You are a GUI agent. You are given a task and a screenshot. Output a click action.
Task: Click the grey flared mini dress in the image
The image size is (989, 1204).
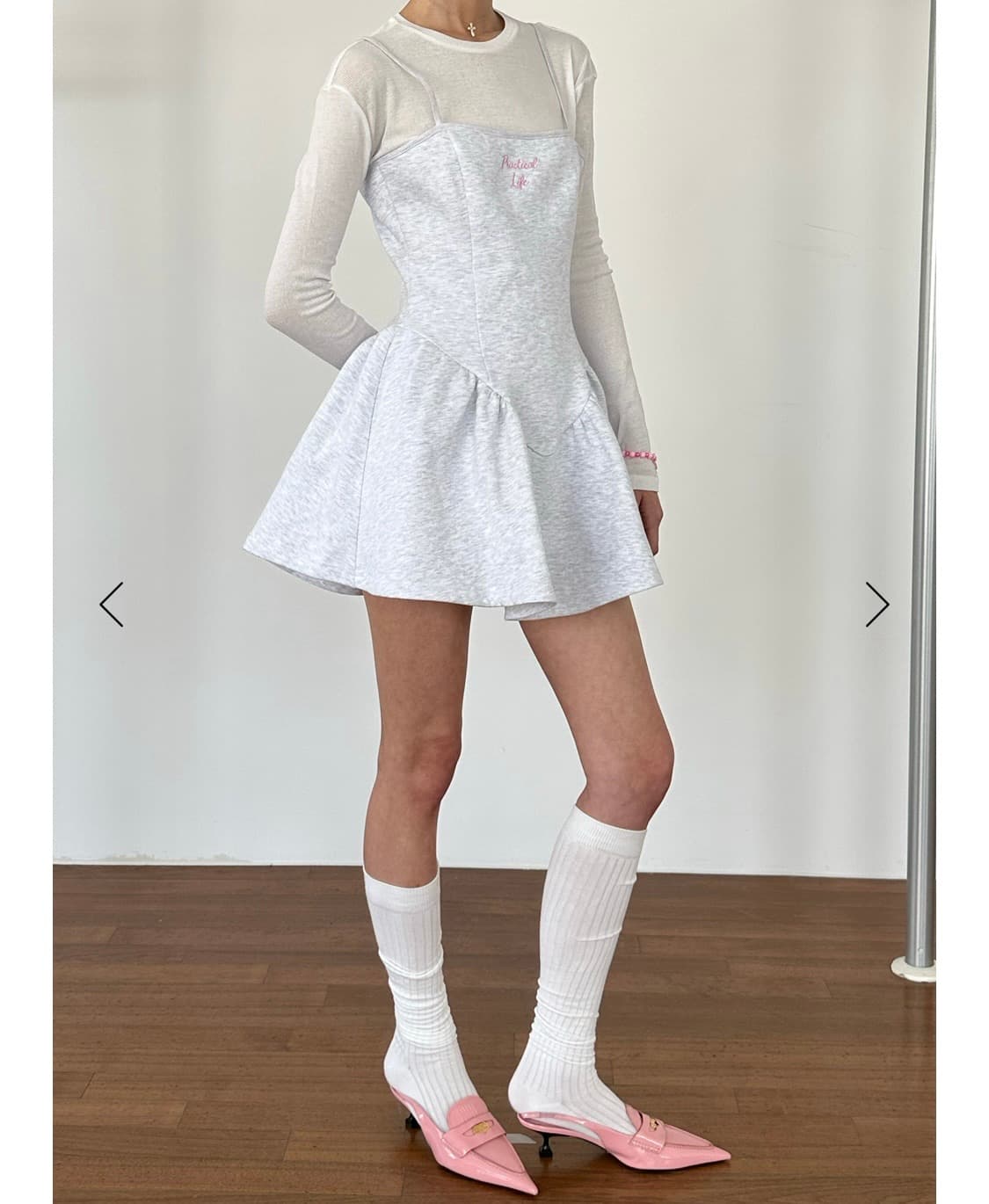457,395
